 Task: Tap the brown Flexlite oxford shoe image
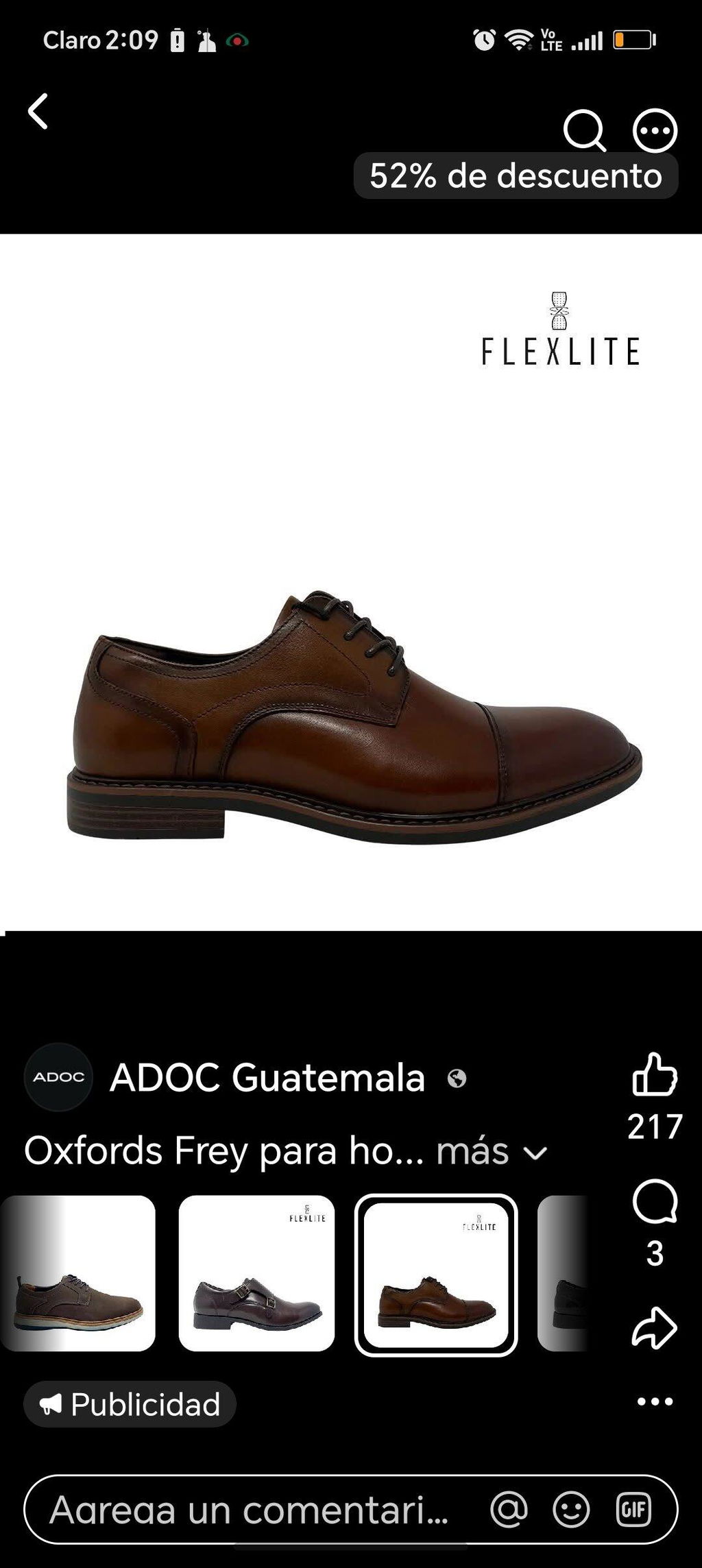pos(354,717)
